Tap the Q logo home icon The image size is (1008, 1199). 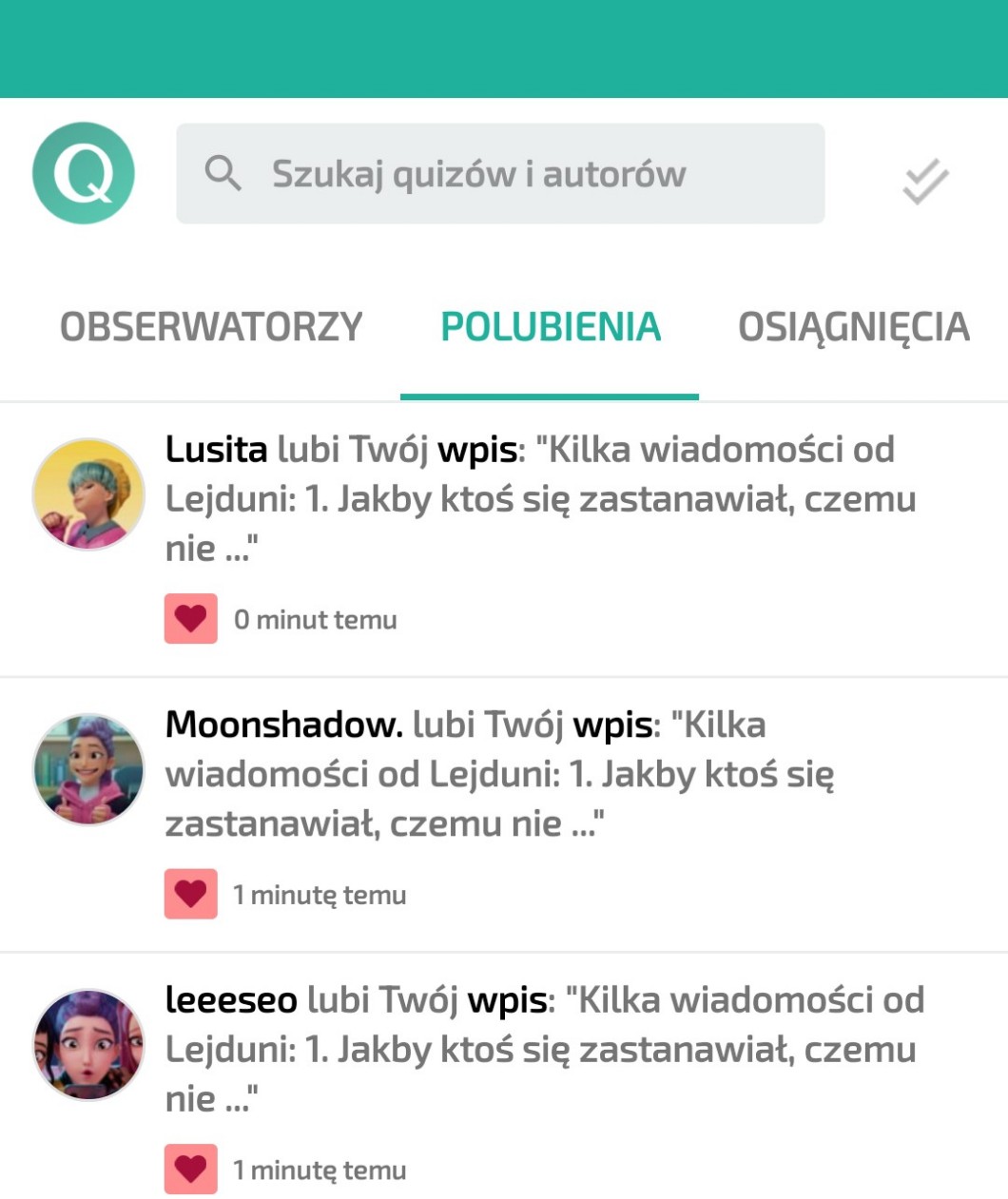tap(84, 173)
